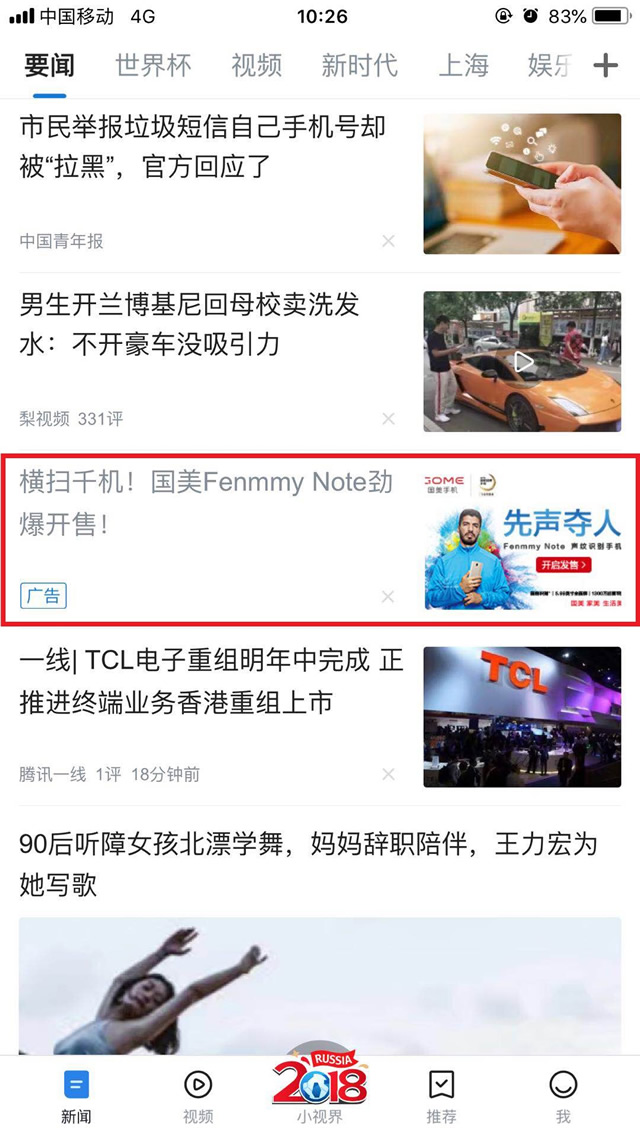
Task: Open the 小视界 World Cup tab
Action: (320, 1092)
